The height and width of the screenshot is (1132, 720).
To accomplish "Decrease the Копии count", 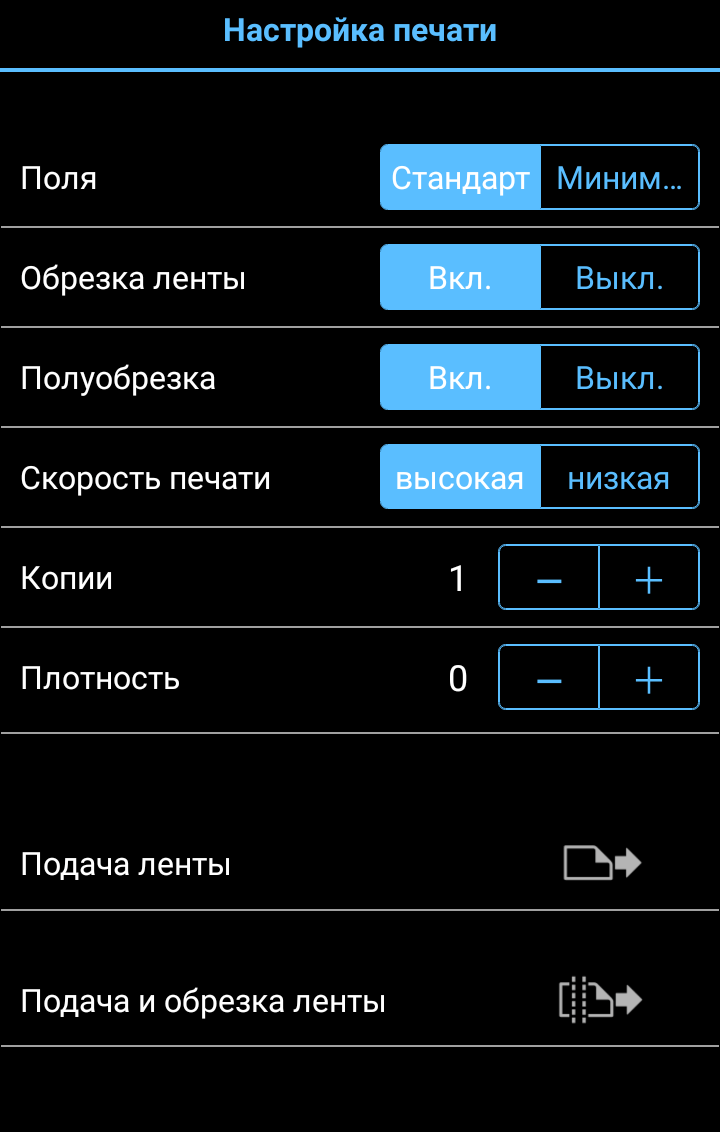I will 549,578.
